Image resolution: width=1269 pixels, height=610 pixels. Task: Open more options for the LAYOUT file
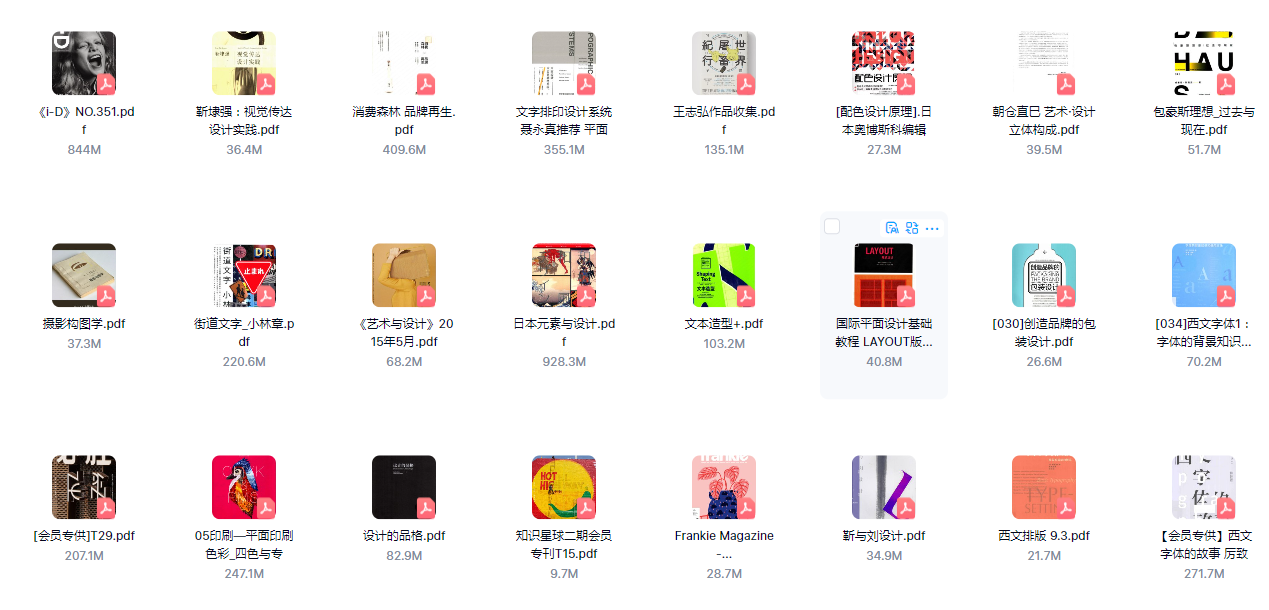(932, 228)
